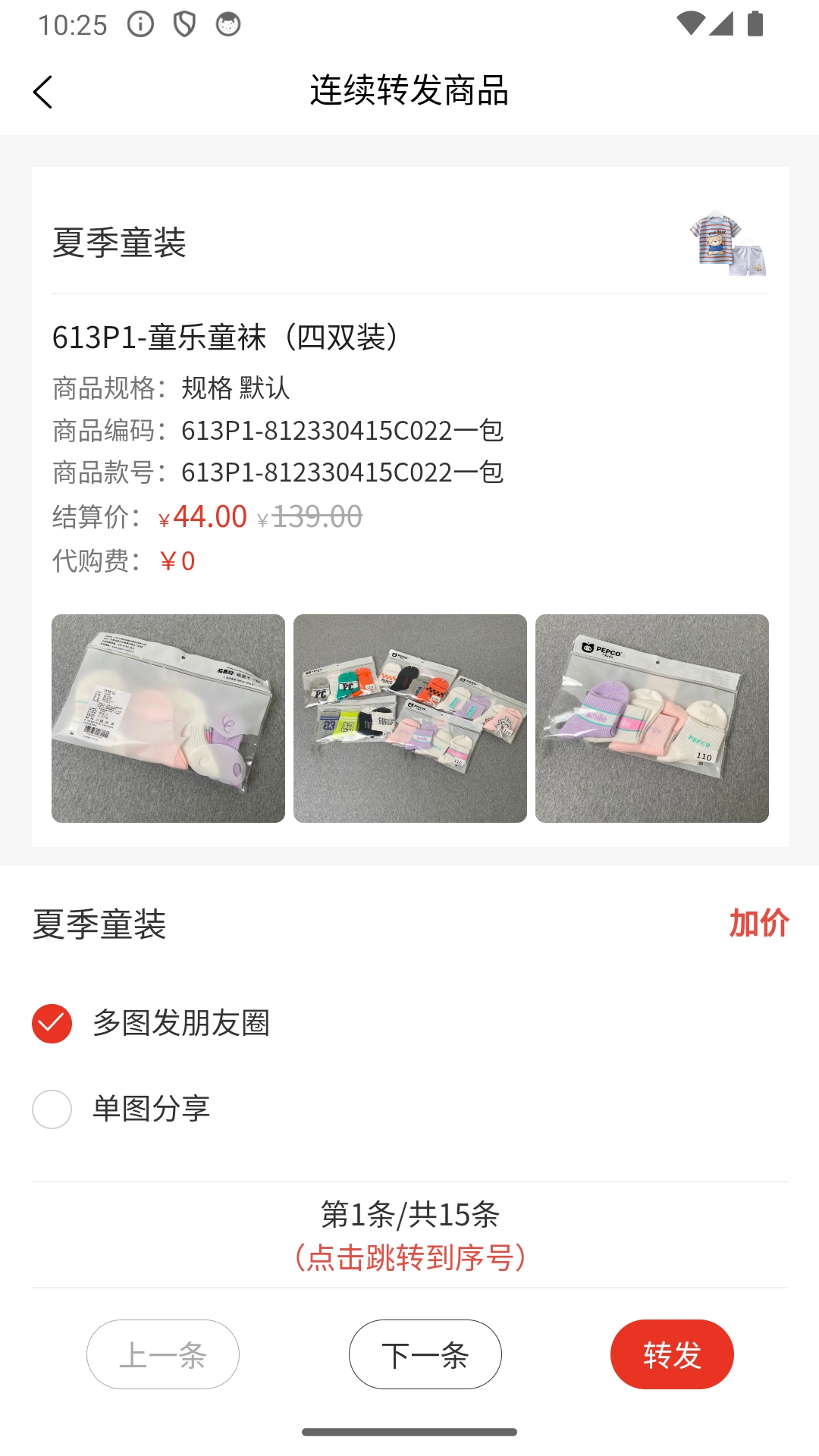Tap the back arrow to exit 连续转发商品

pos(43,92)
